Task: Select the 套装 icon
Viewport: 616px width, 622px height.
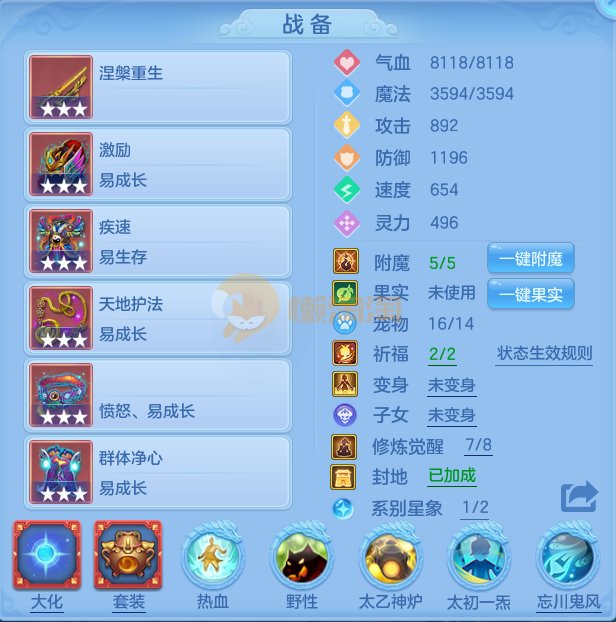Action: (127, 556)
